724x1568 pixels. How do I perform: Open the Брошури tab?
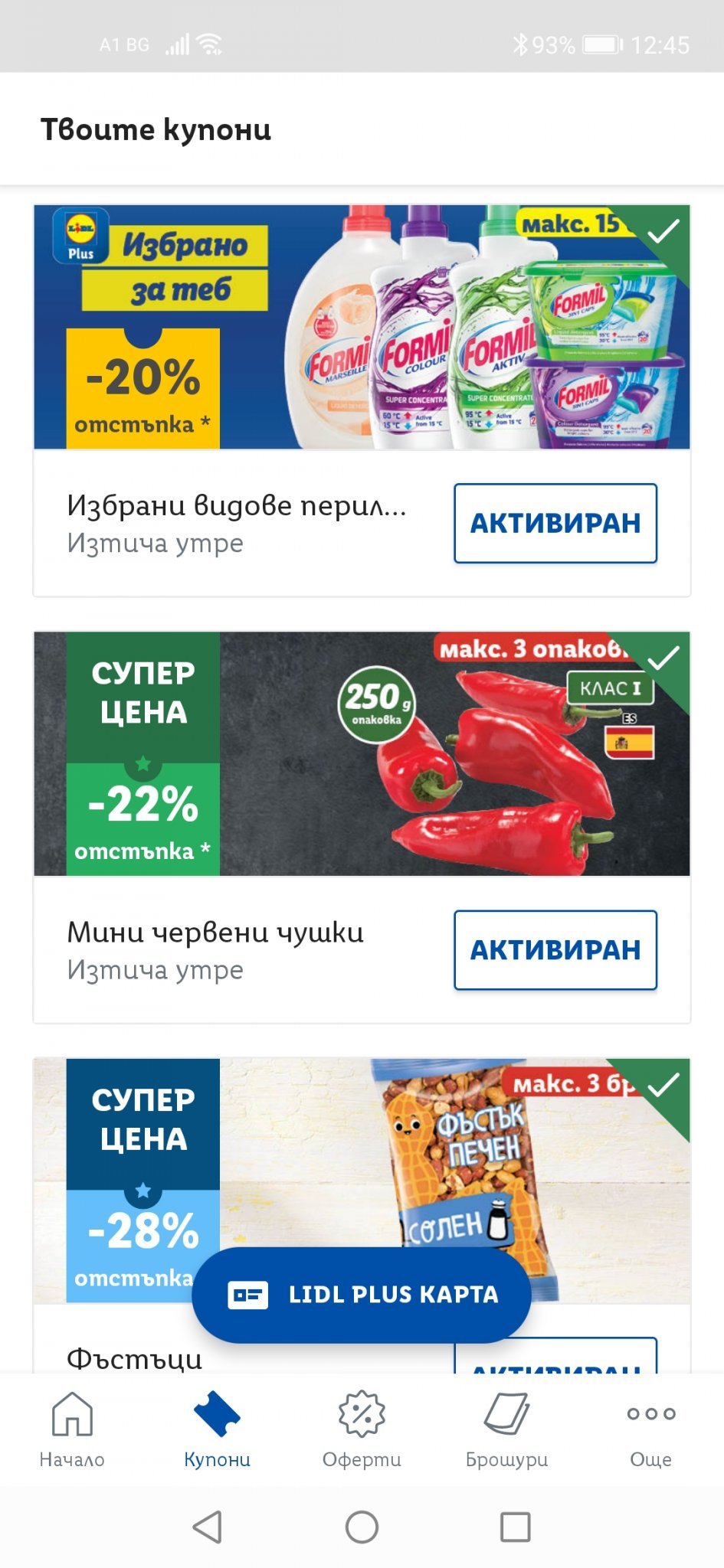506,1429
